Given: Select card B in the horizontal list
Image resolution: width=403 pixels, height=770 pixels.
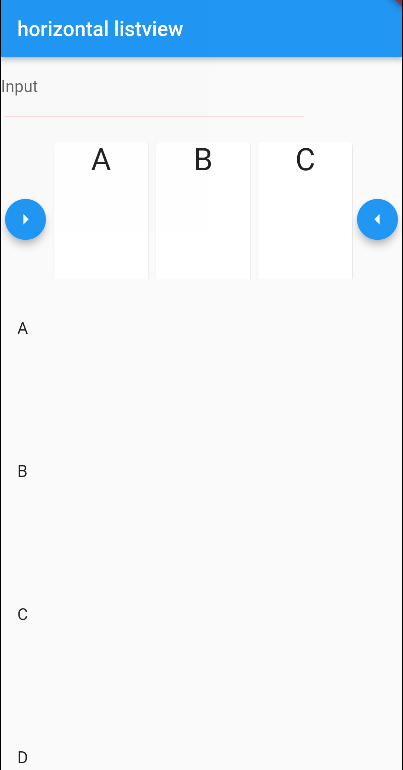Looking at the screenshot, I should (203, 211).
